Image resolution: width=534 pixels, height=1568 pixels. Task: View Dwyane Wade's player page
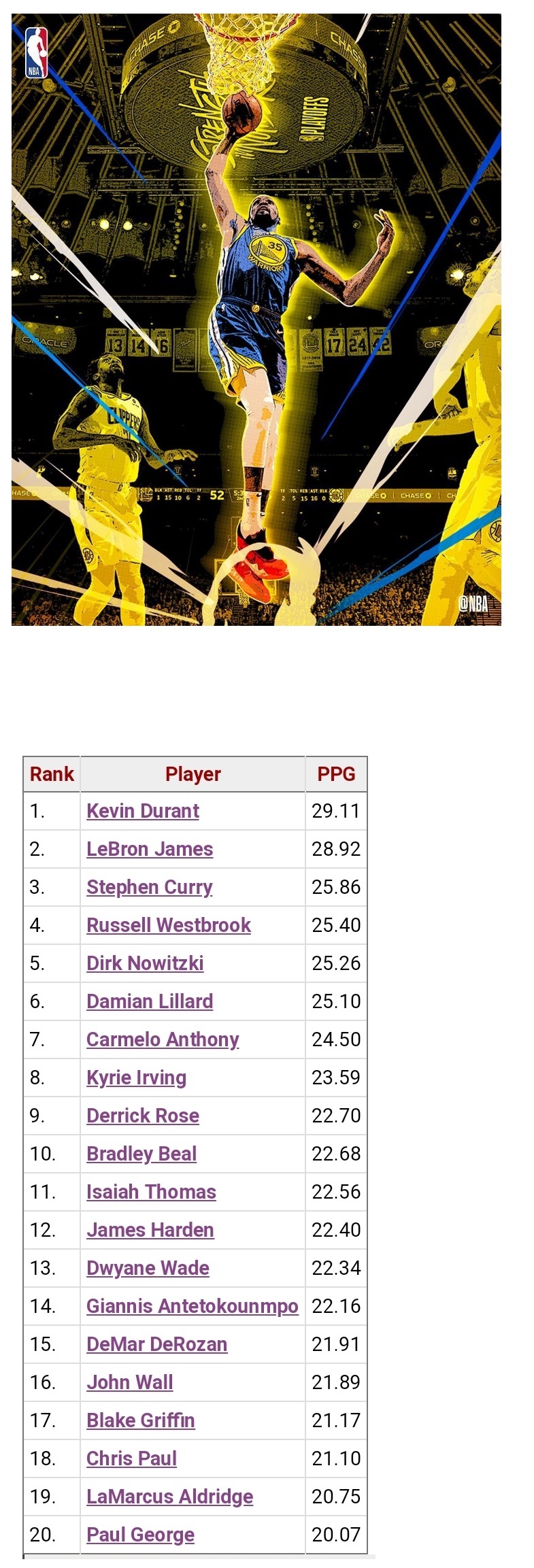[148, 1268]
